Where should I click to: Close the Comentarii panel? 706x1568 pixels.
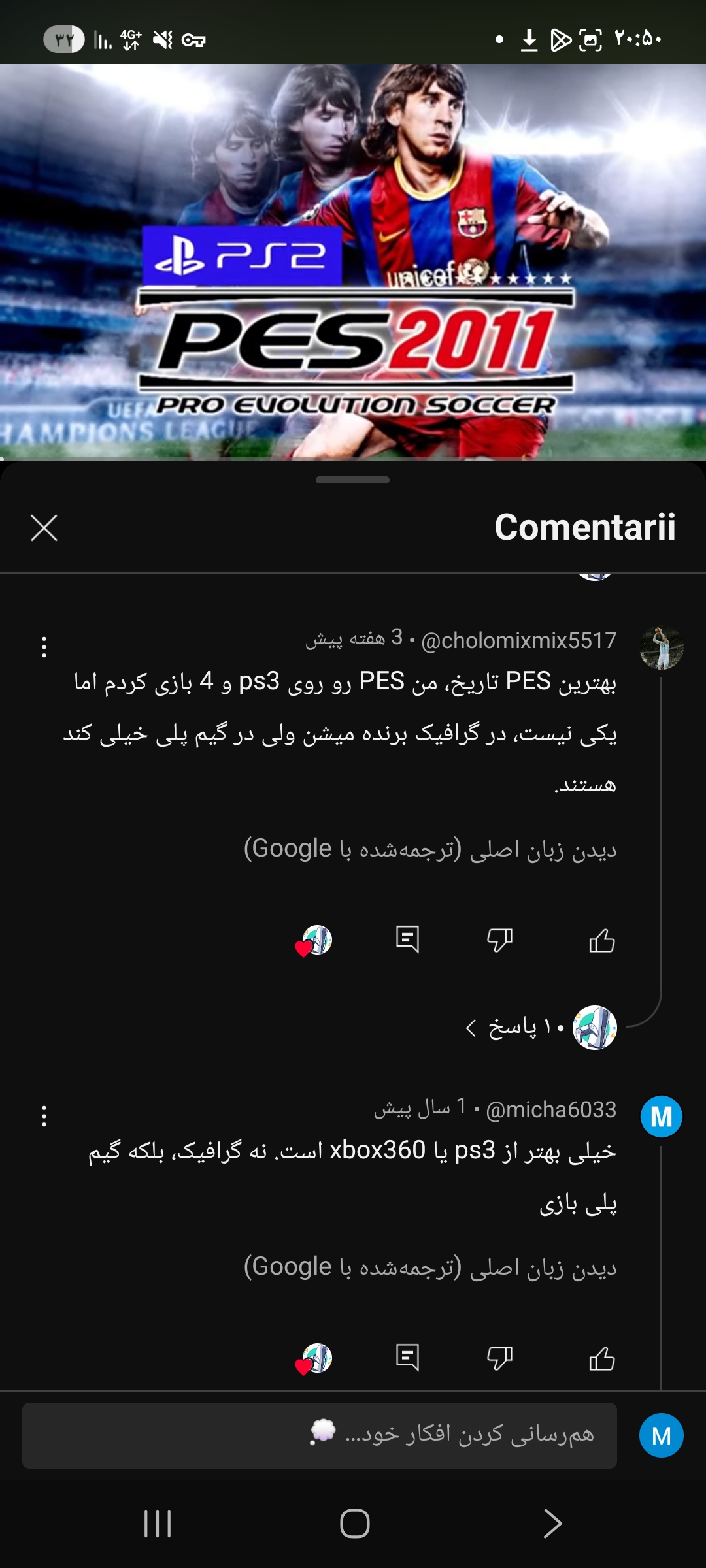(x=44, y=527)
